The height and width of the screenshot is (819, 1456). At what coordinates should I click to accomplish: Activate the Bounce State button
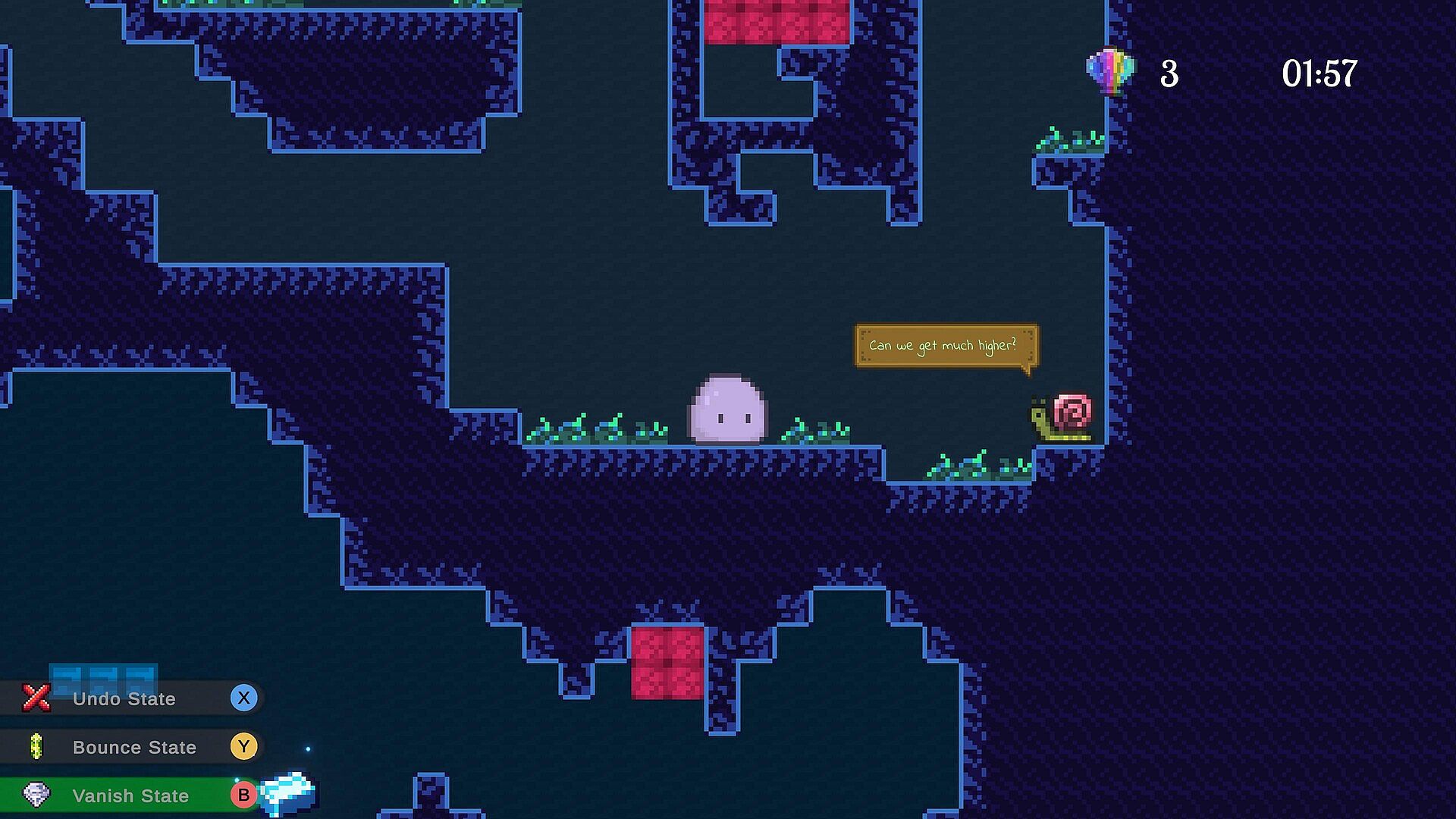[129, 747]
